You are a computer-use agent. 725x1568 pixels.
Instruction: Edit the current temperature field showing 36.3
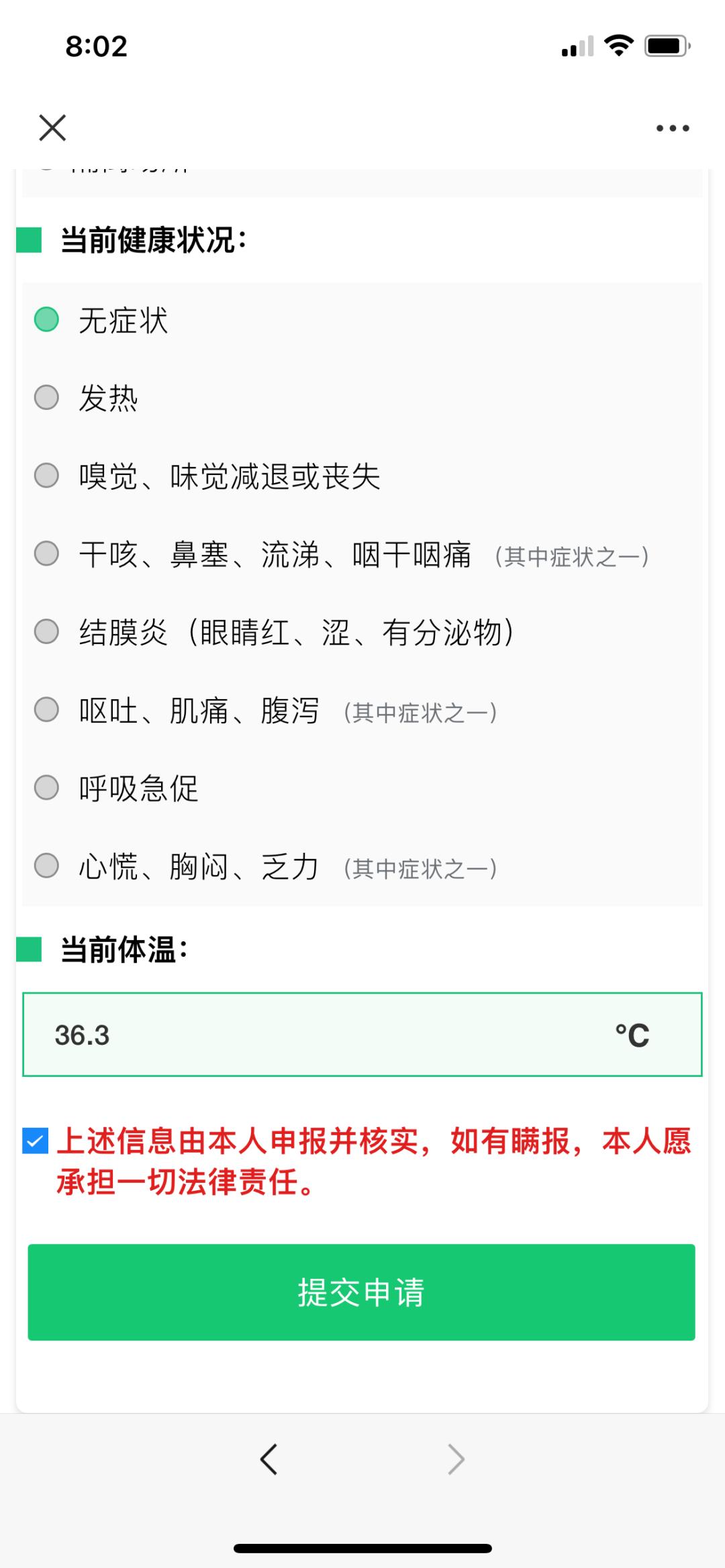pos(362,1035)
